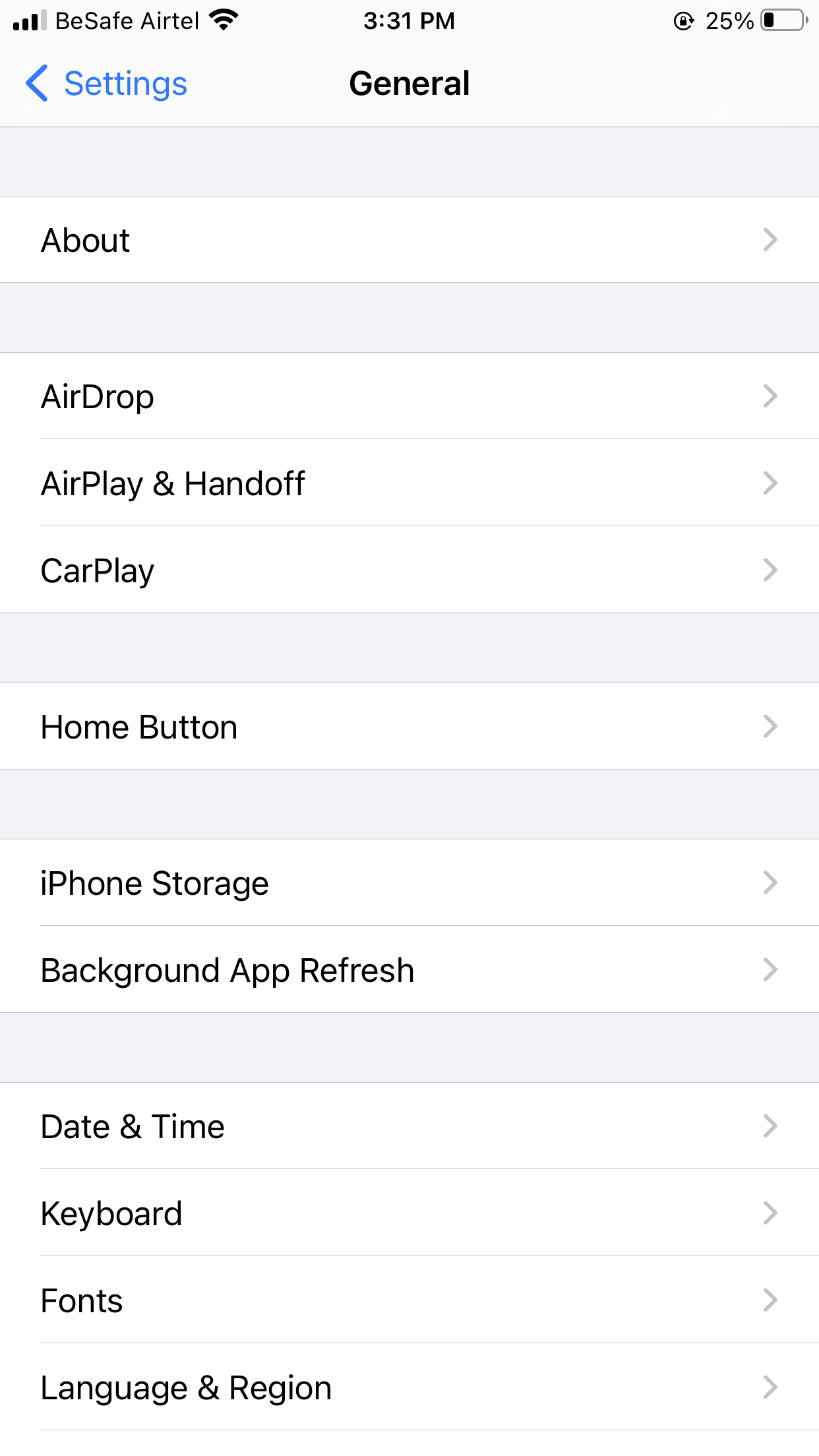Screen dimensions: 819x1456
Task: Open Language & Region
Action: click(x=409, y=1387)
